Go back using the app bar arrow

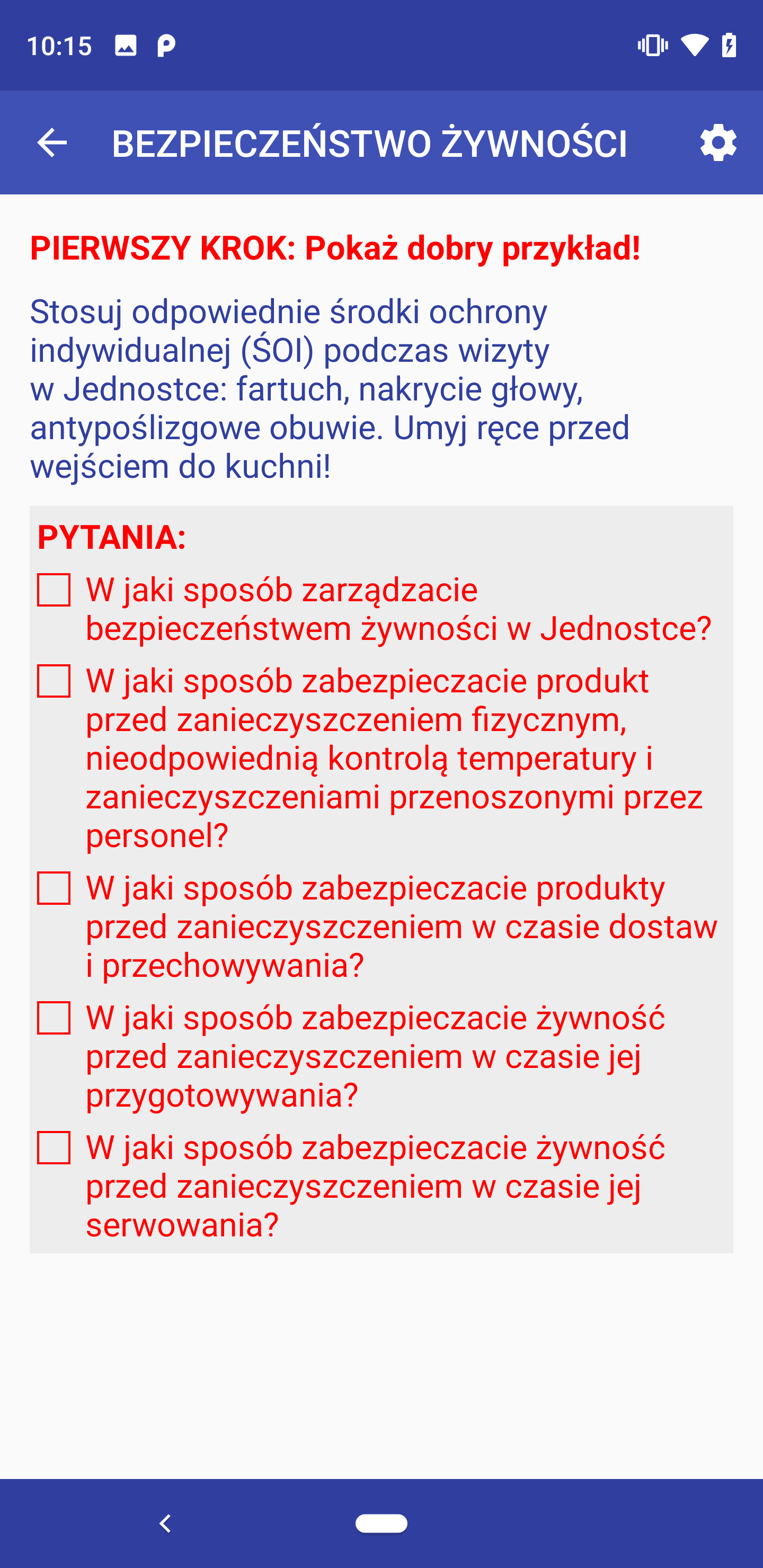52,143
